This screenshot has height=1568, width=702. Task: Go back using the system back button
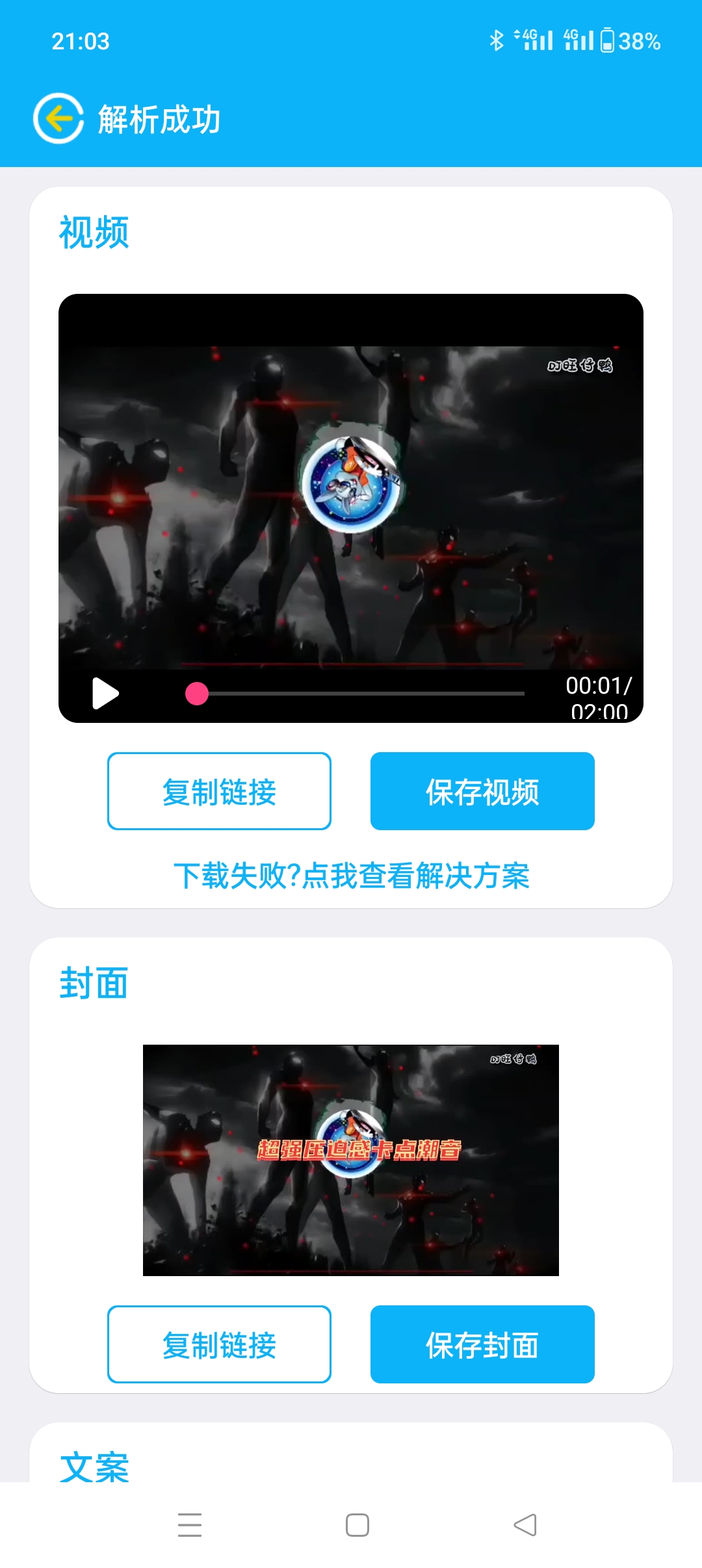525,1524
